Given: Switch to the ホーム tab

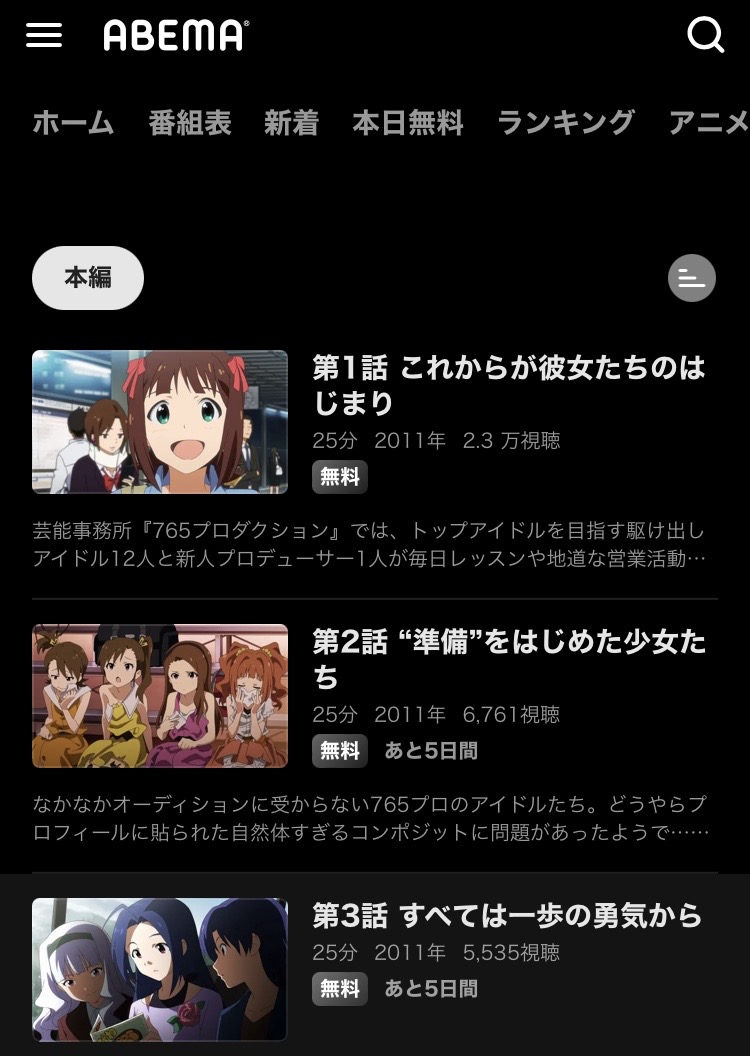Looking at the screenshot, I should coord(73,123).
